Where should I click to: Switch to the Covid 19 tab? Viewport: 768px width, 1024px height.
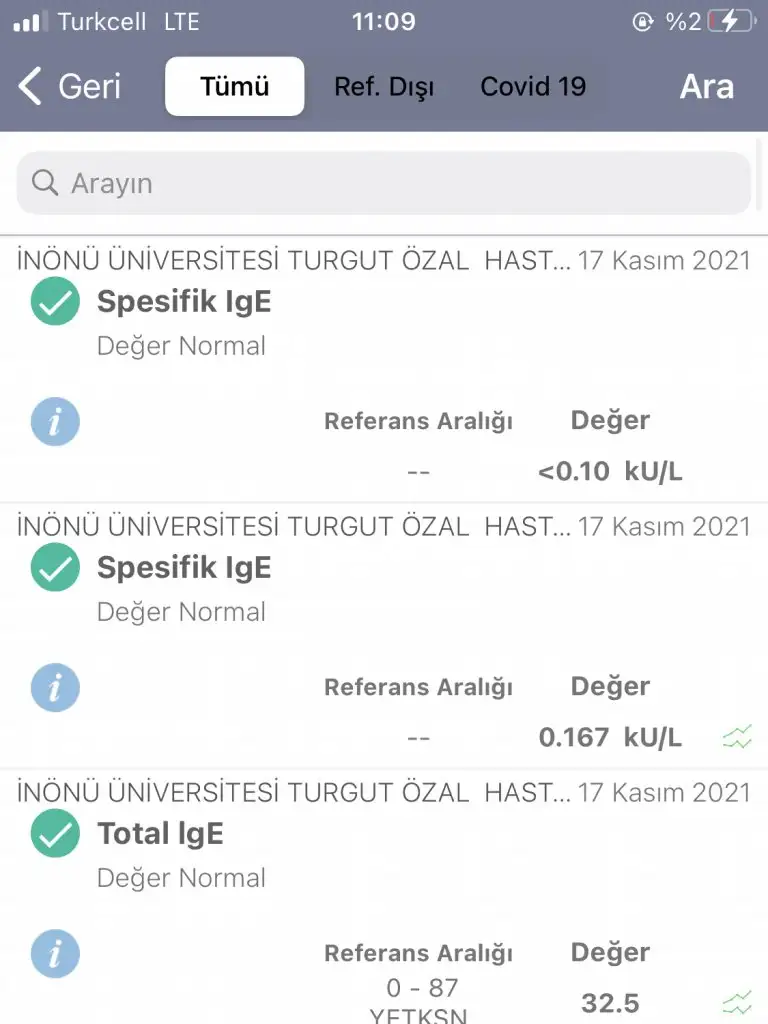tap(533, 87)
